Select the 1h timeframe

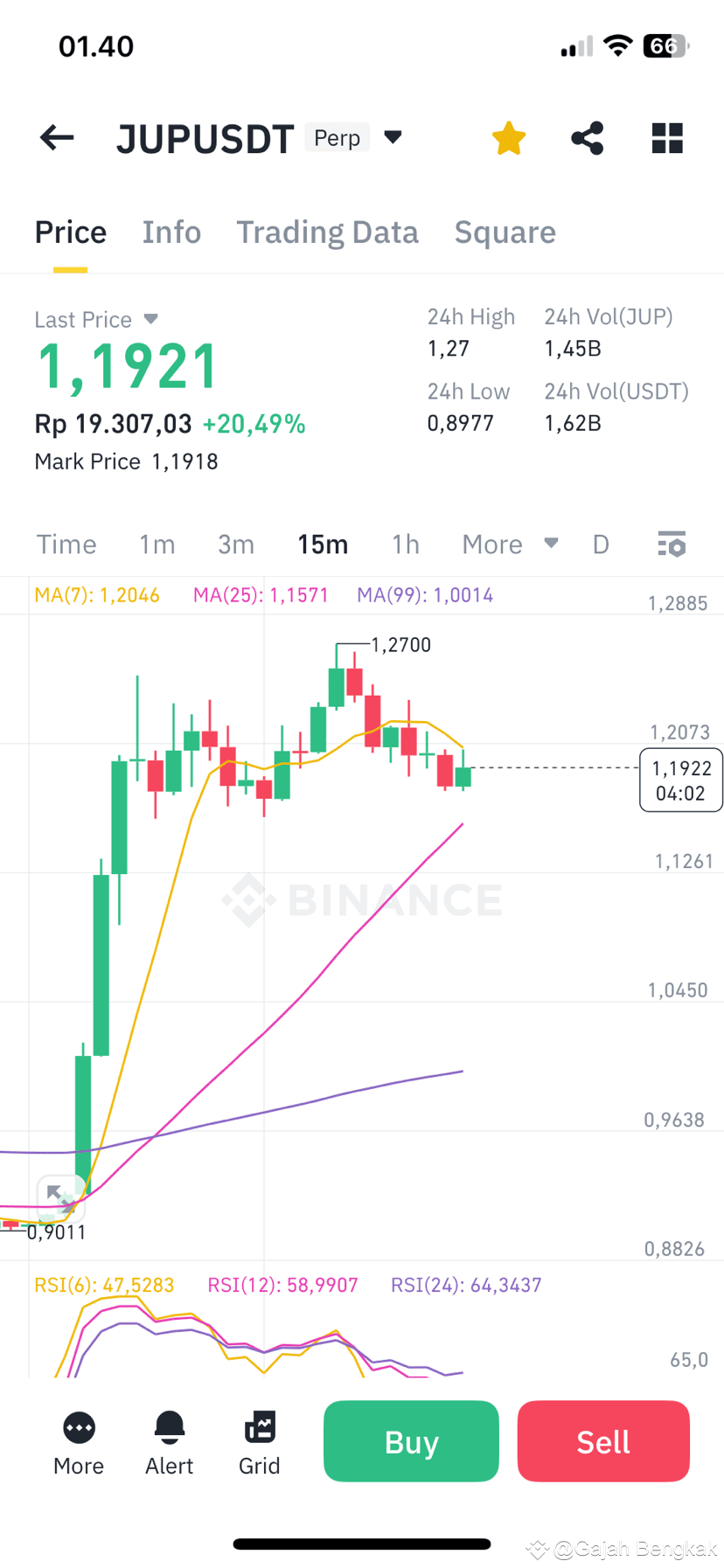click(405, 544)
